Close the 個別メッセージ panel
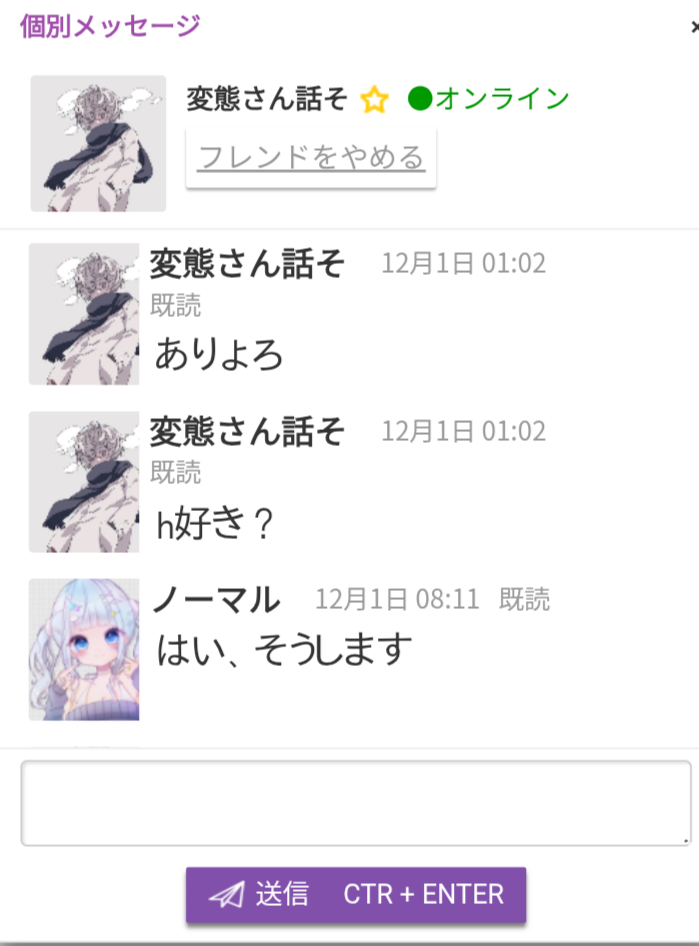The image size is (699, 946). click(694, 27)
